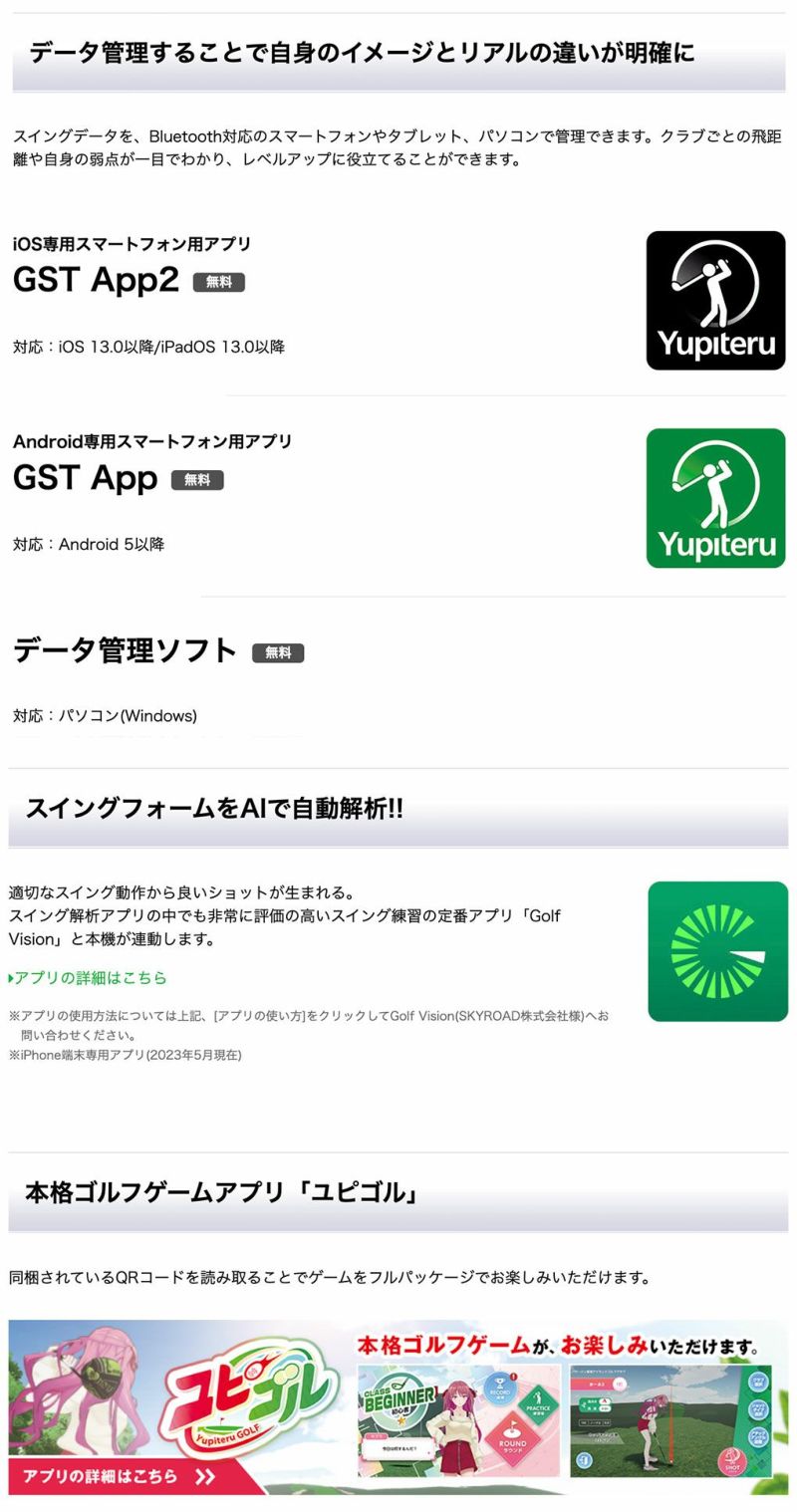Select the black Yupiteru GST App2 icon
797x1512 pixels.
(715, 302)
